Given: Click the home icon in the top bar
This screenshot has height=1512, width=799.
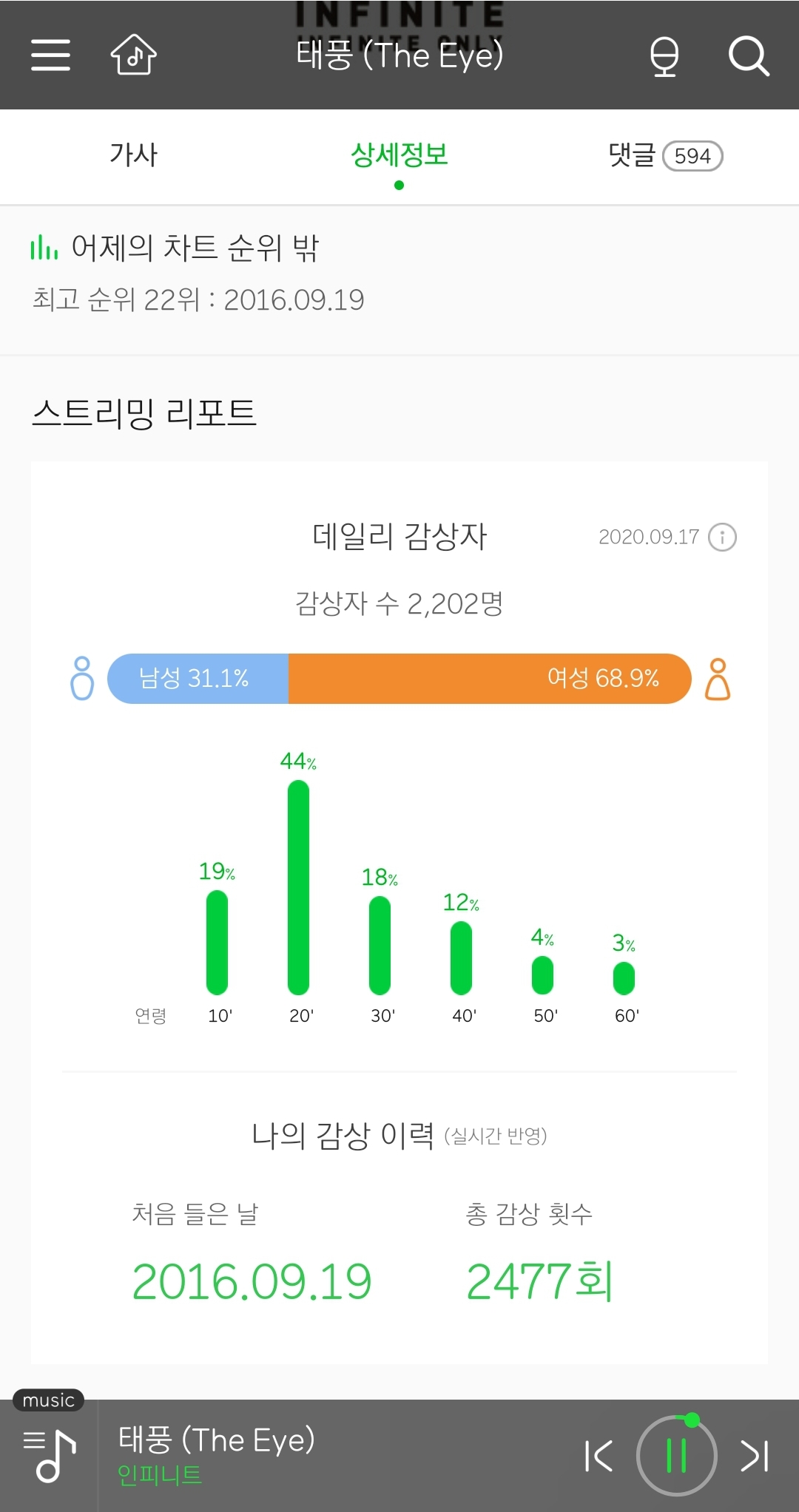Looking at the screenshot, I should coord(133,55).
